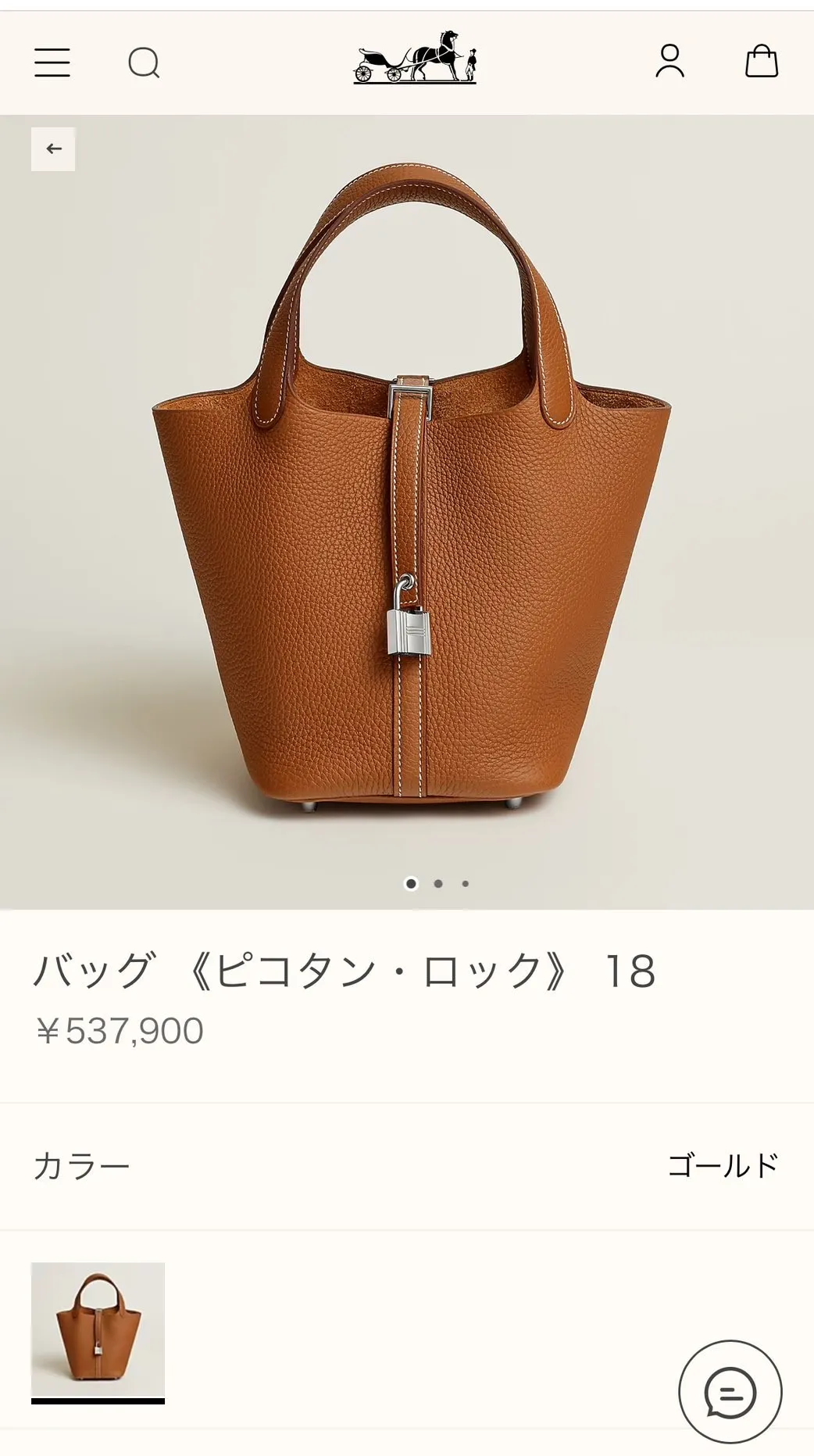Viewport: 814px width, 1456px height.
Task: Go back with the arrow button
Action: 53,148
